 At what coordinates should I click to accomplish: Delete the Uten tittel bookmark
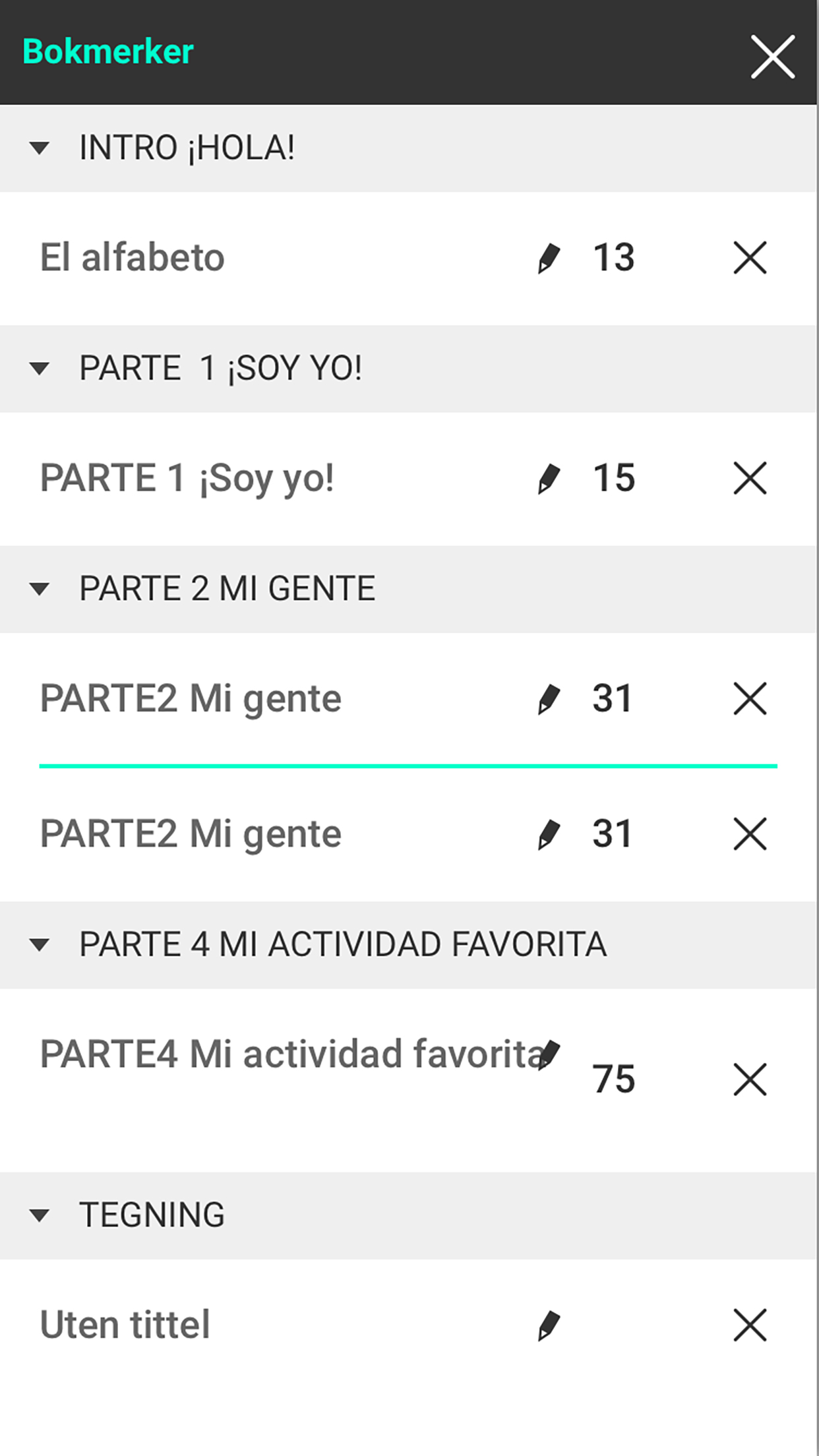[x=750, y=1325]
